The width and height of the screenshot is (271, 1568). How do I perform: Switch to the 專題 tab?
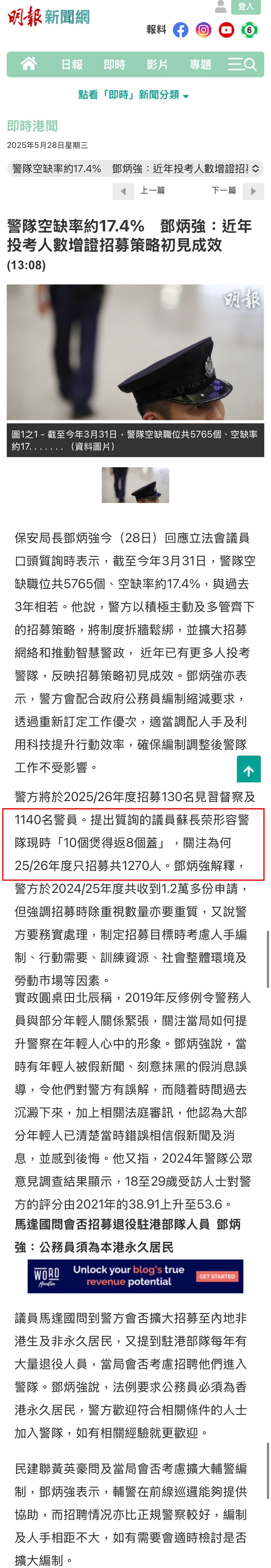[200, 64]
